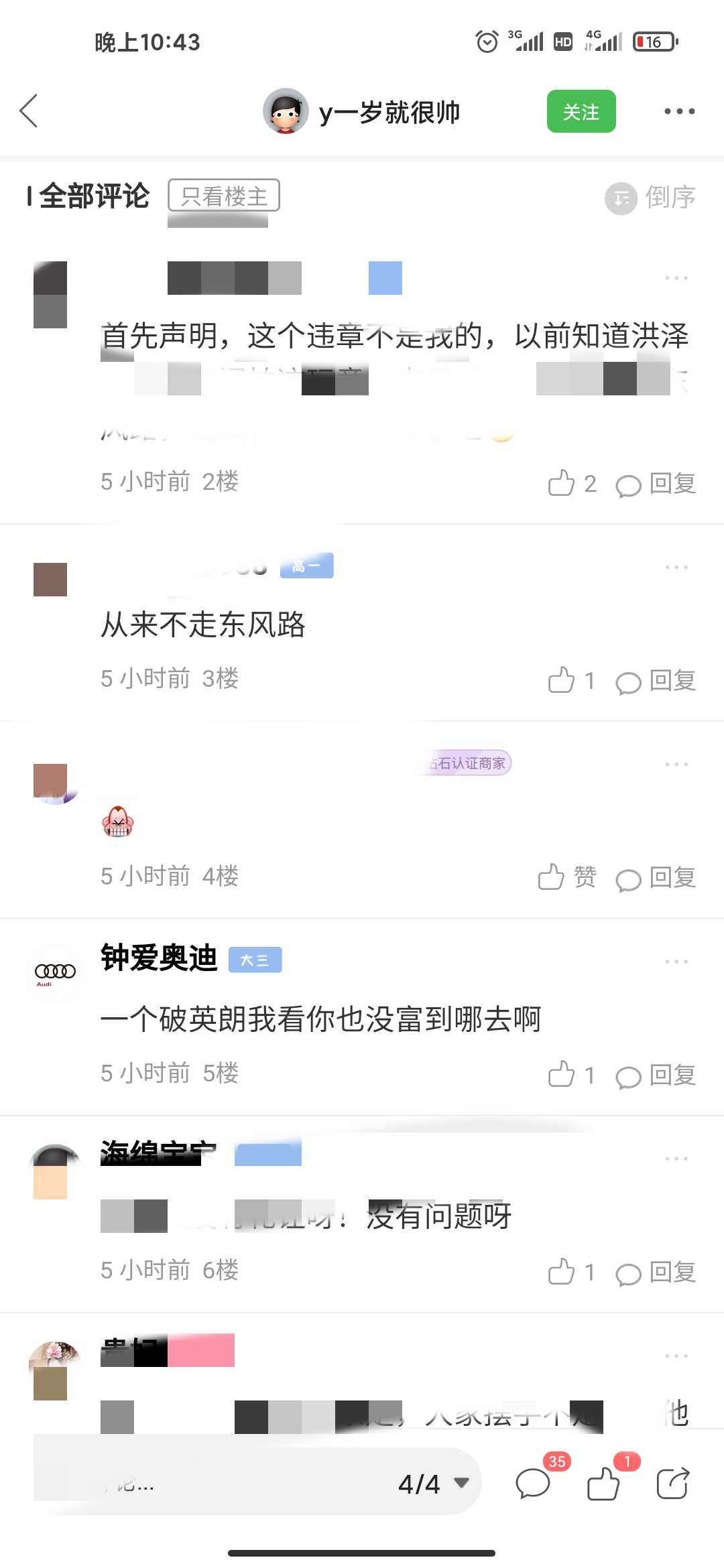
Task: Tap 赞 on the 4楼 comment
Action: pyautogui.click(x=567, y=877)
